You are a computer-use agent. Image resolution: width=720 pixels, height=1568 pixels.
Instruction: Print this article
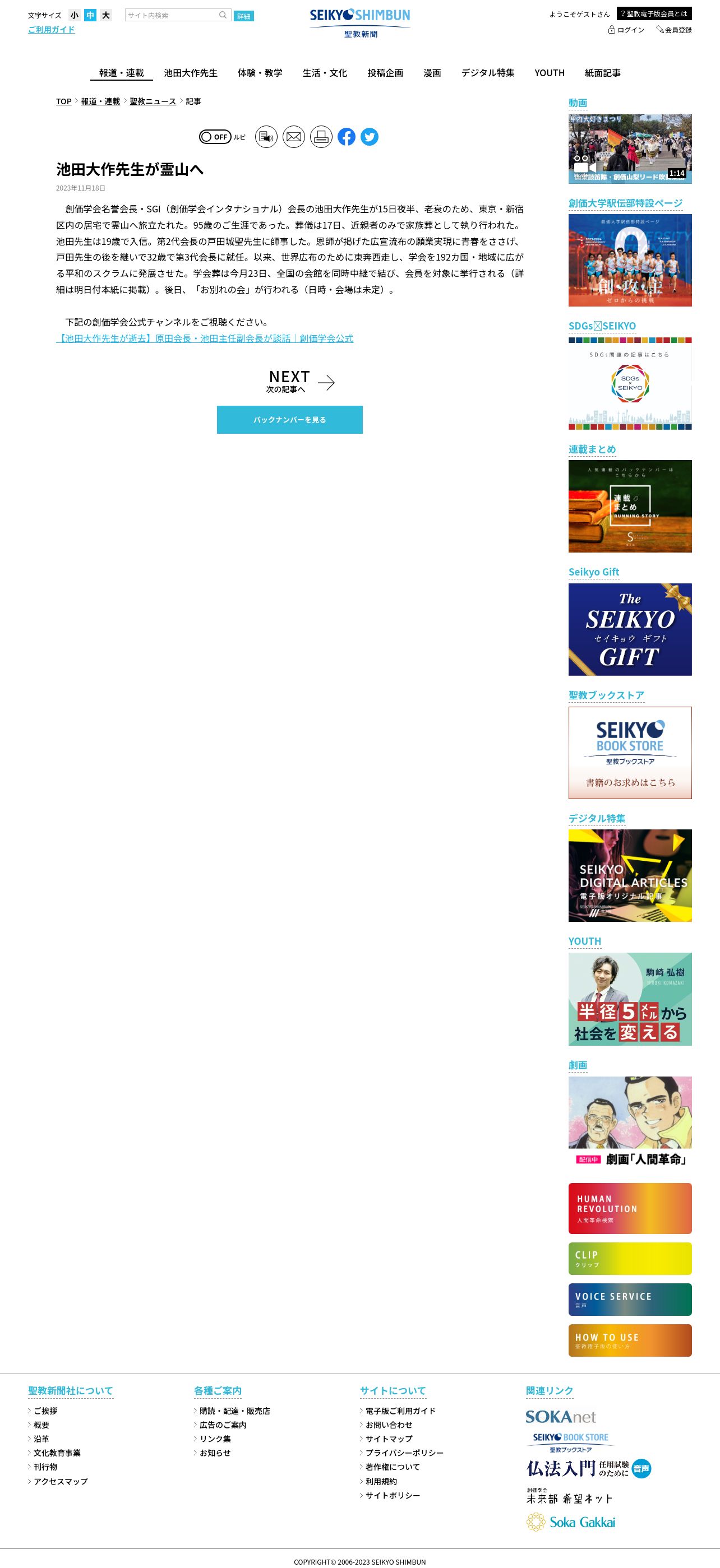point(321,137)
